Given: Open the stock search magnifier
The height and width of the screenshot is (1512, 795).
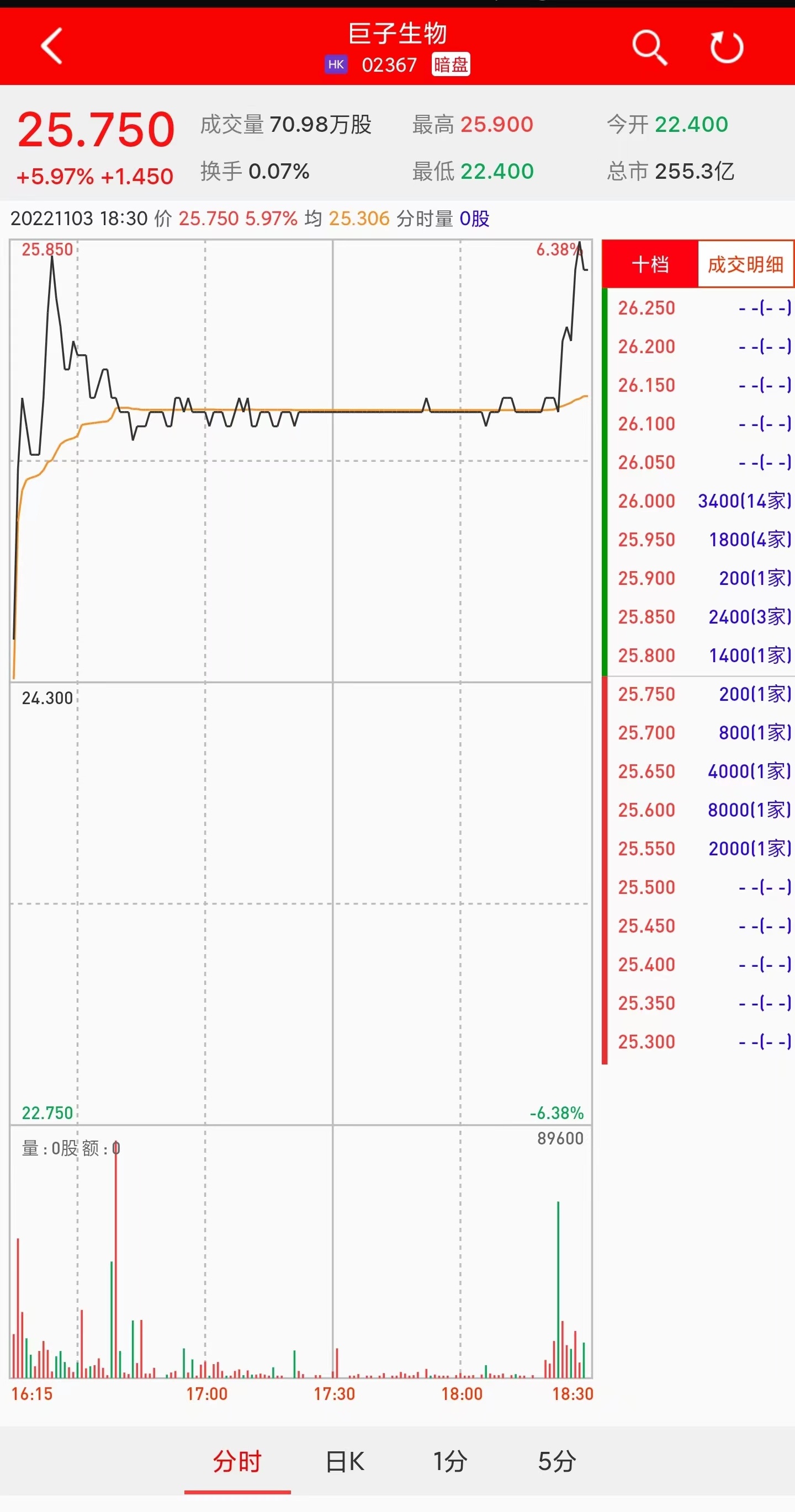Looking at the screenshot, I should tap(649, 47).
